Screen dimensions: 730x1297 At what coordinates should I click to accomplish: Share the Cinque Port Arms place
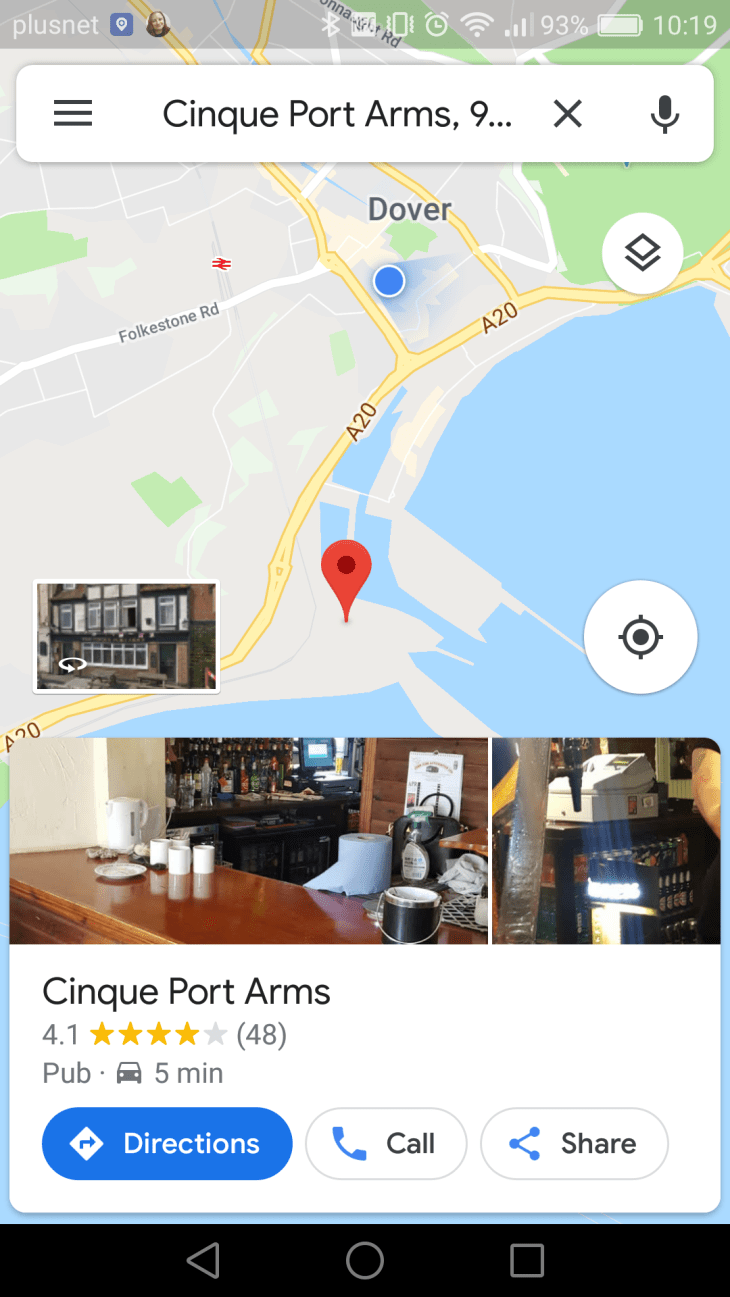click(x=574, y=1143)
